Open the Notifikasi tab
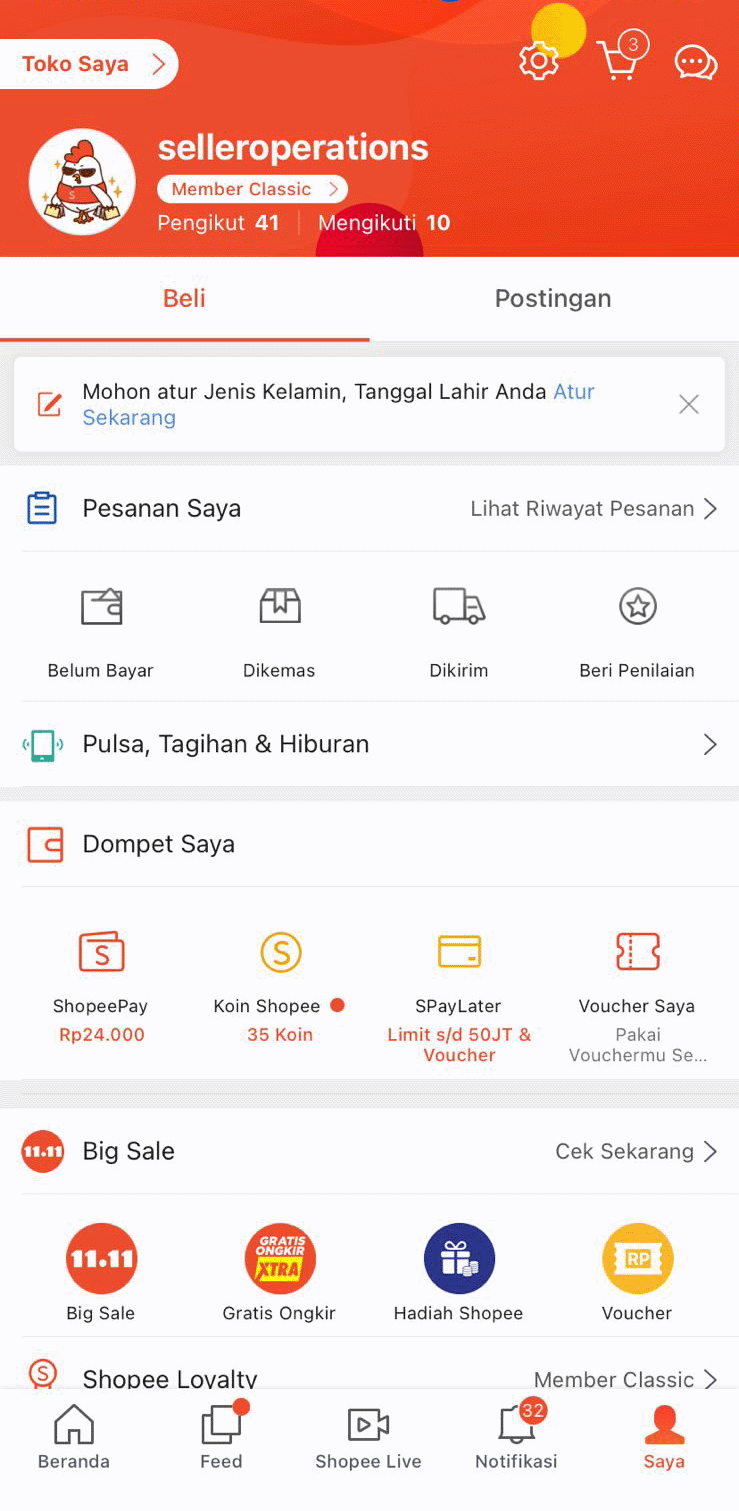739x1511 pixels. [516, 1437]
